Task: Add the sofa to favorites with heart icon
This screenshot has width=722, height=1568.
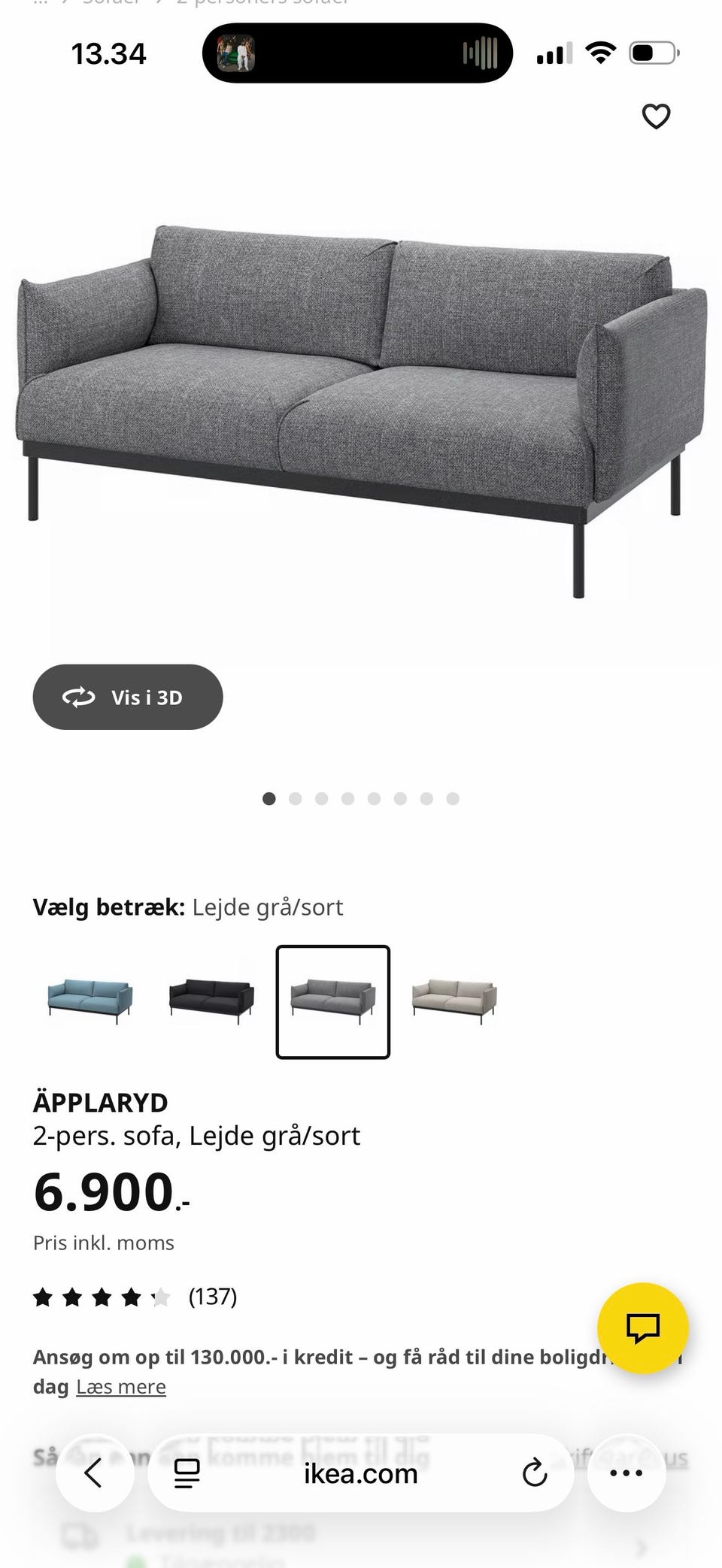Action: point(655,117)
